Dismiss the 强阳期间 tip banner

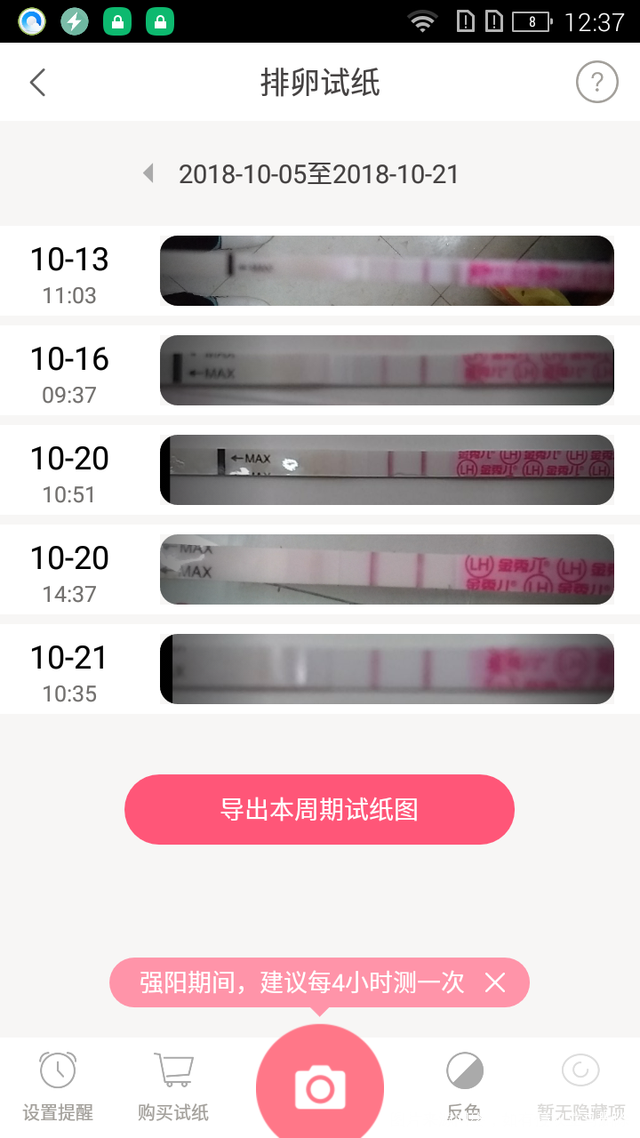click(x=495, y=983)
